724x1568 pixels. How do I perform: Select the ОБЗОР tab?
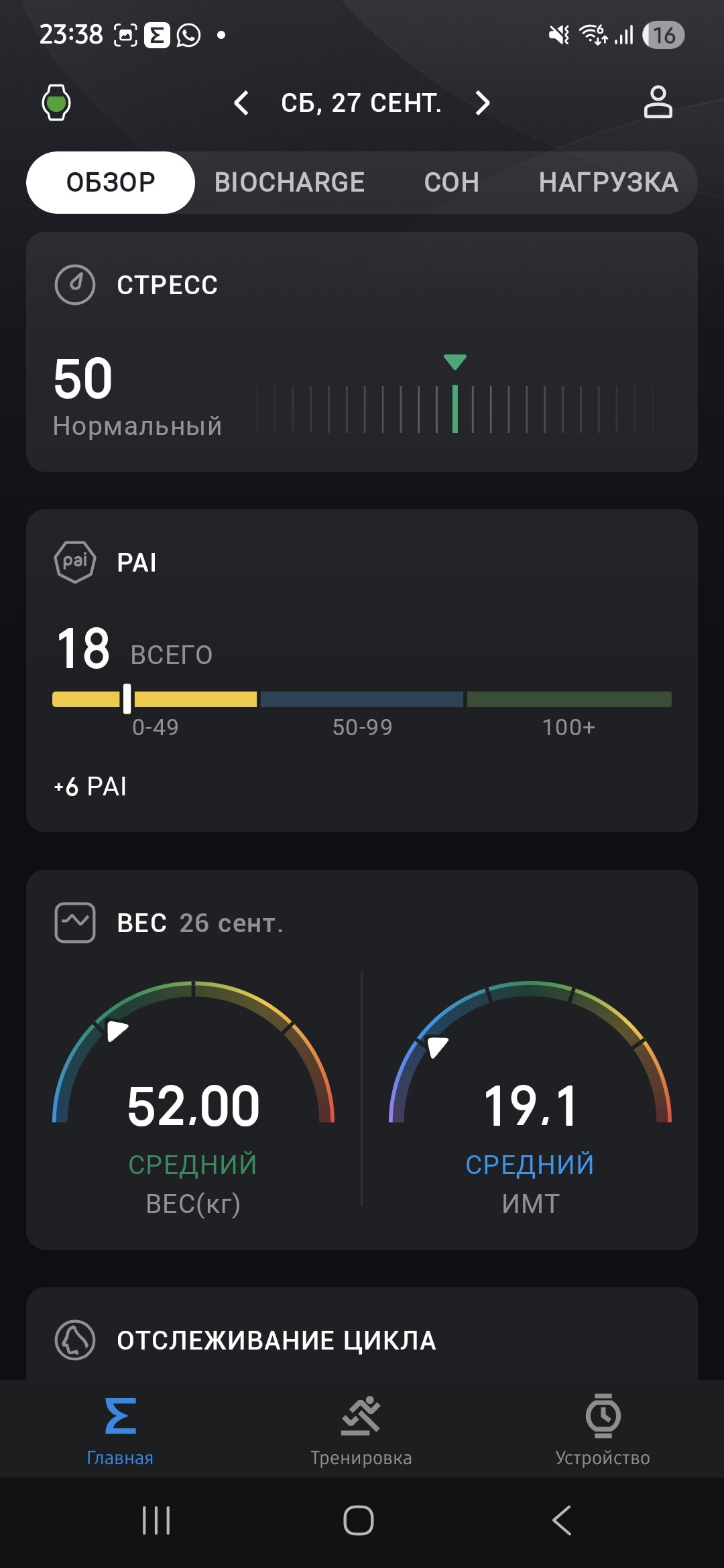(x=111, y=182)
